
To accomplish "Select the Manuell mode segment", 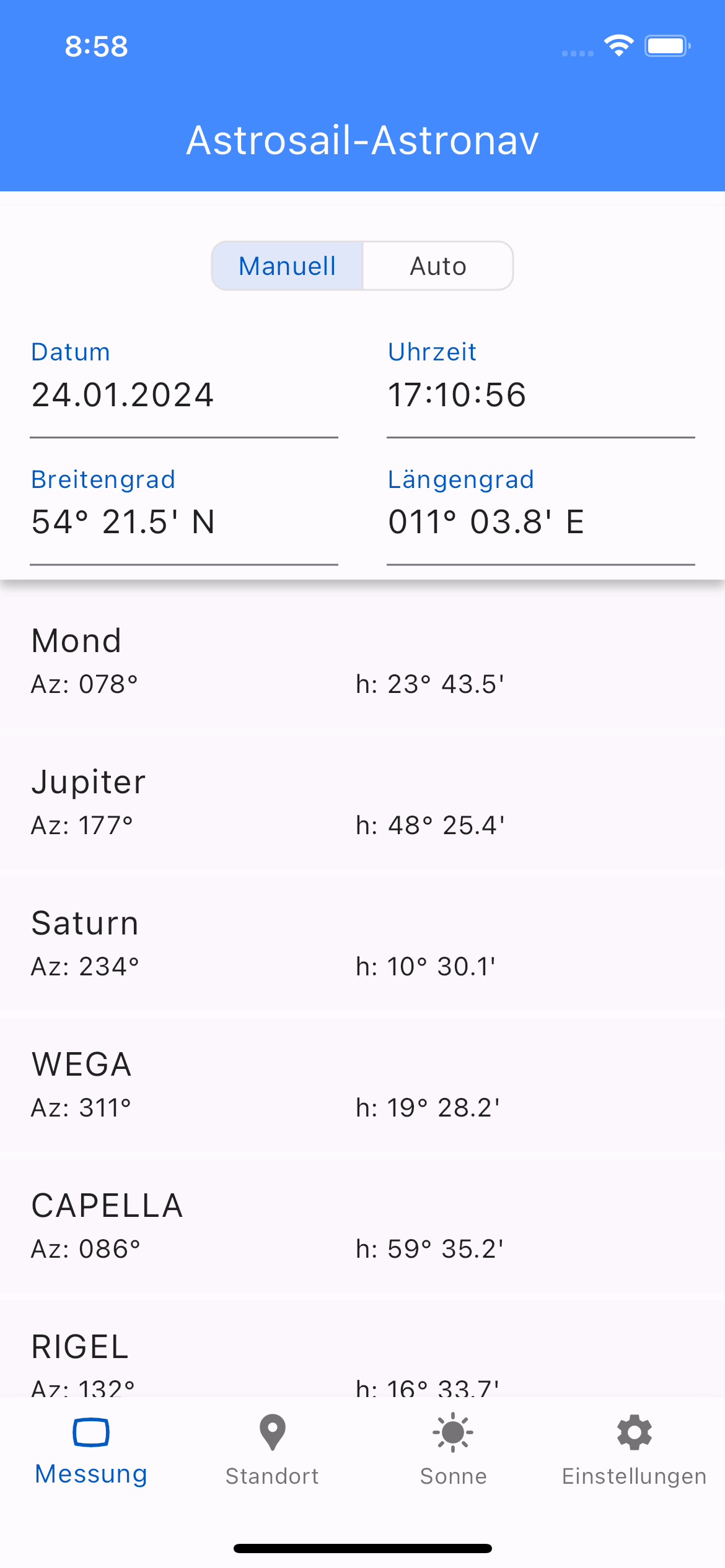I will point(288,266).
